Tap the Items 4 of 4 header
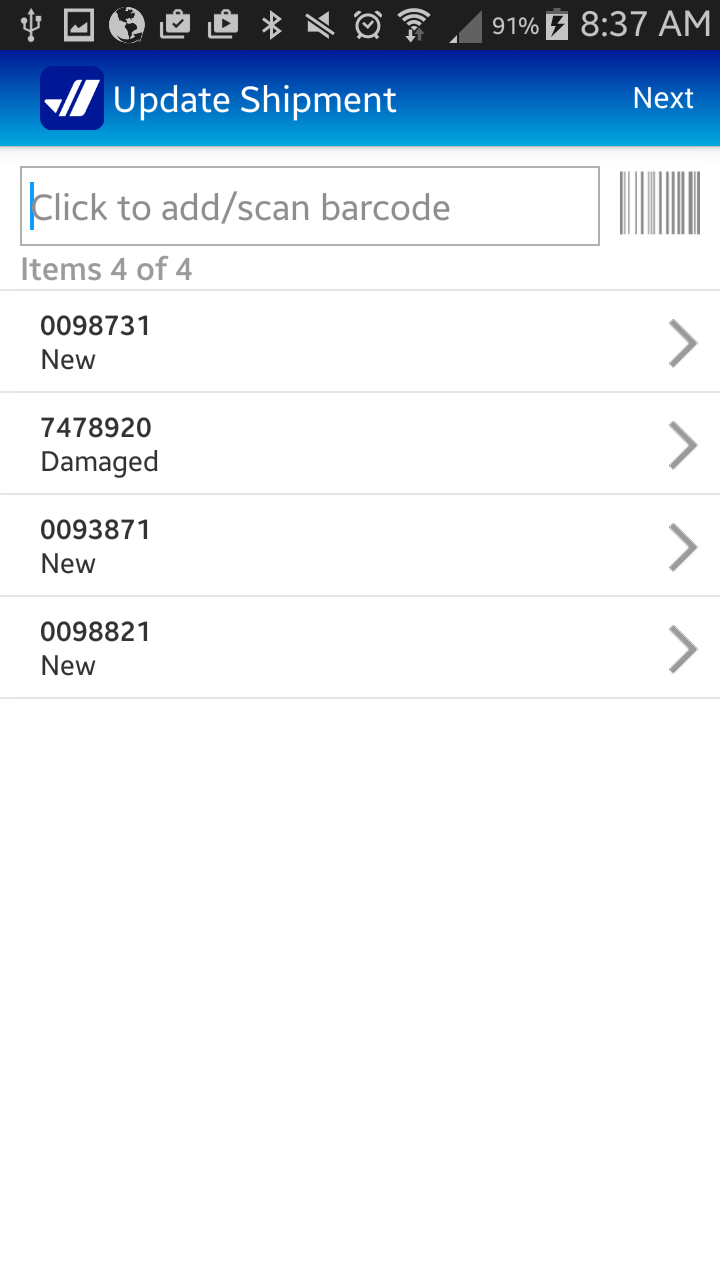 [x=106, y=268]
